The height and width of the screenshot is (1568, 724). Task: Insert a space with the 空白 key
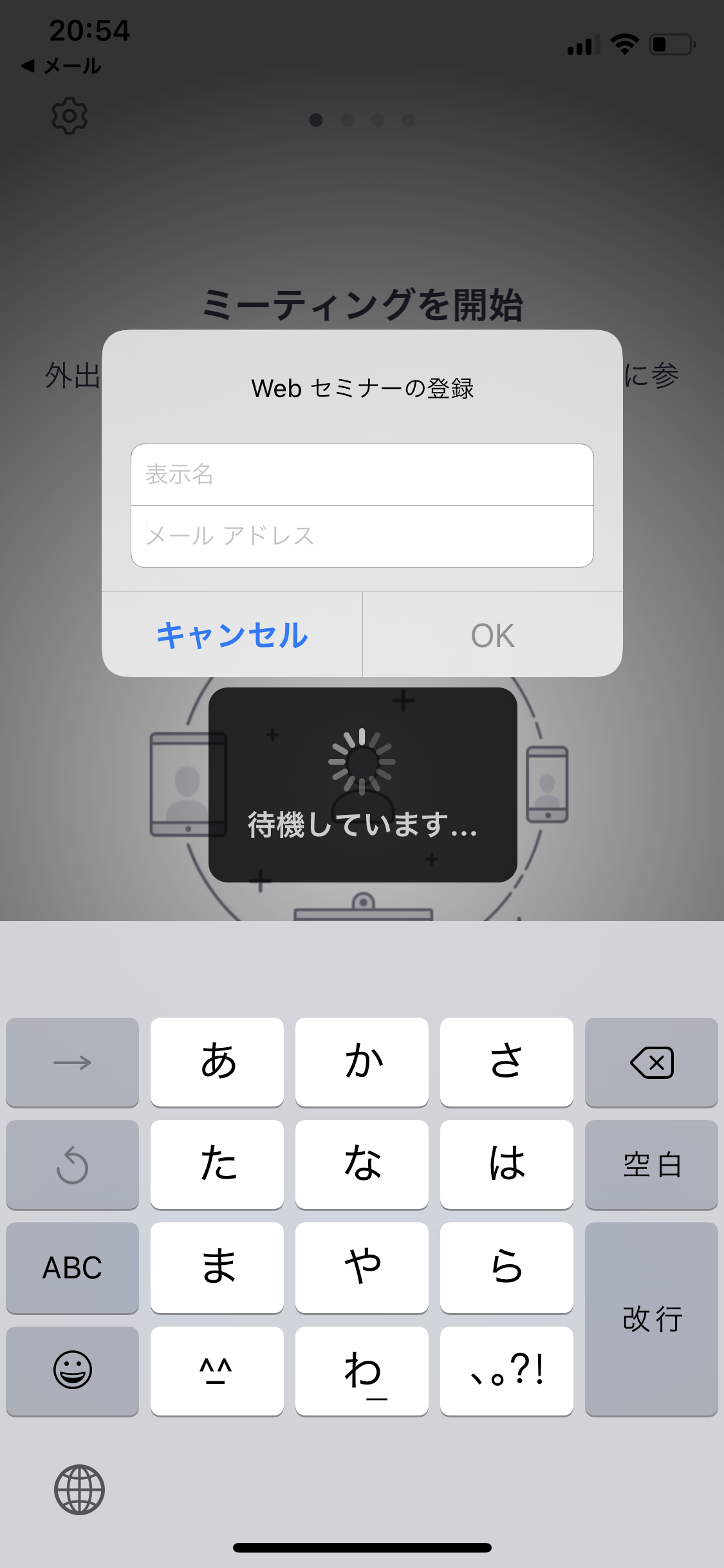click(x=651, y=1165)
